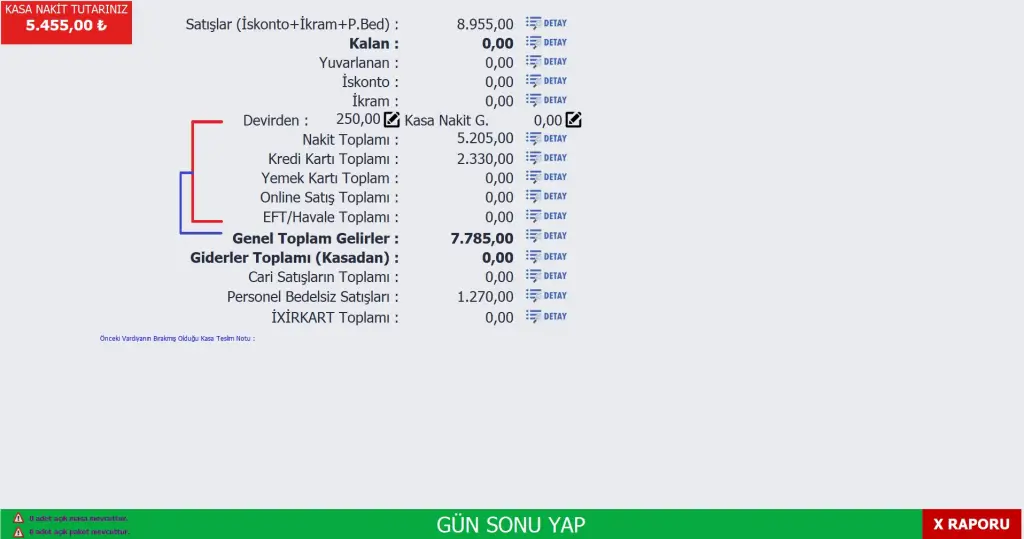Open DETAY for Satışlar row
The image size is (1024, 539).
546,23
